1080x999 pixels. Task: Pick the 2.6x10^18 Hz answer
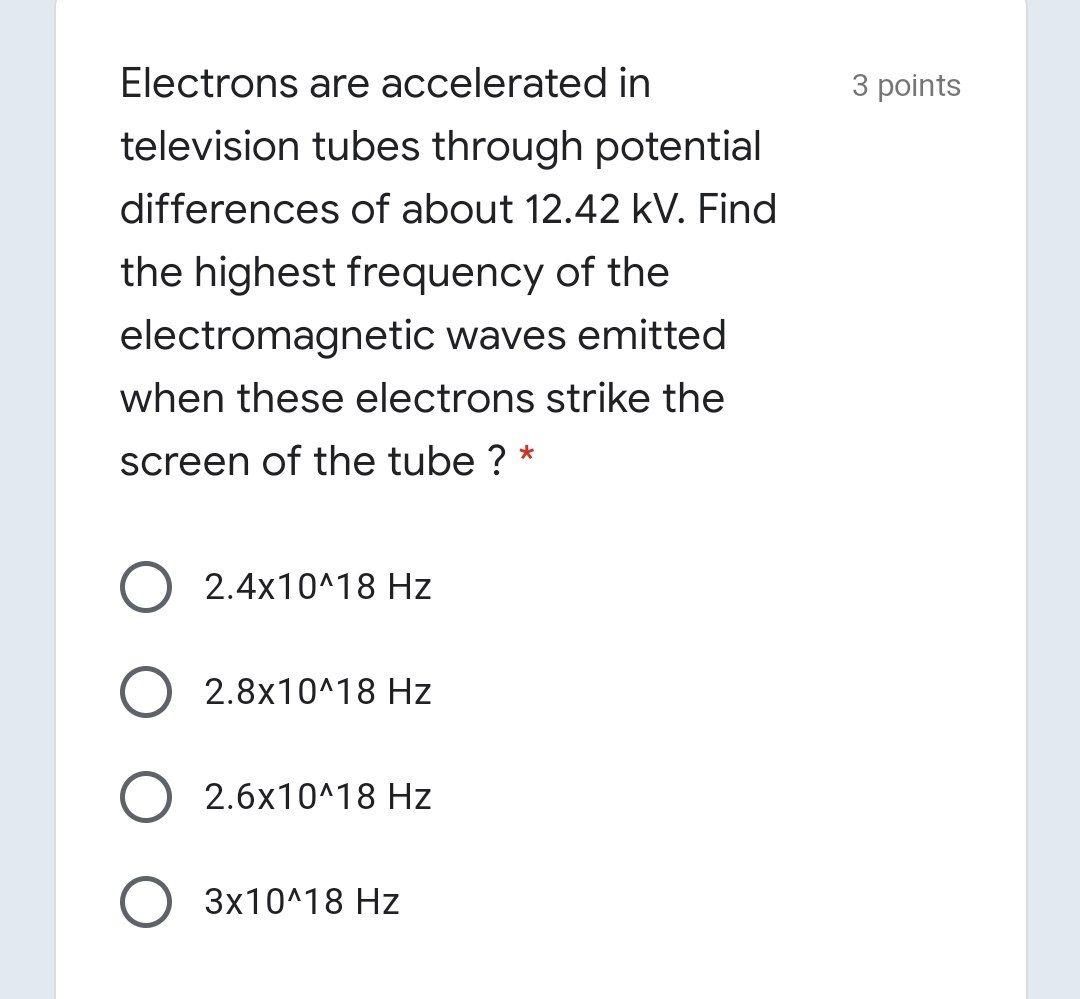146,797
